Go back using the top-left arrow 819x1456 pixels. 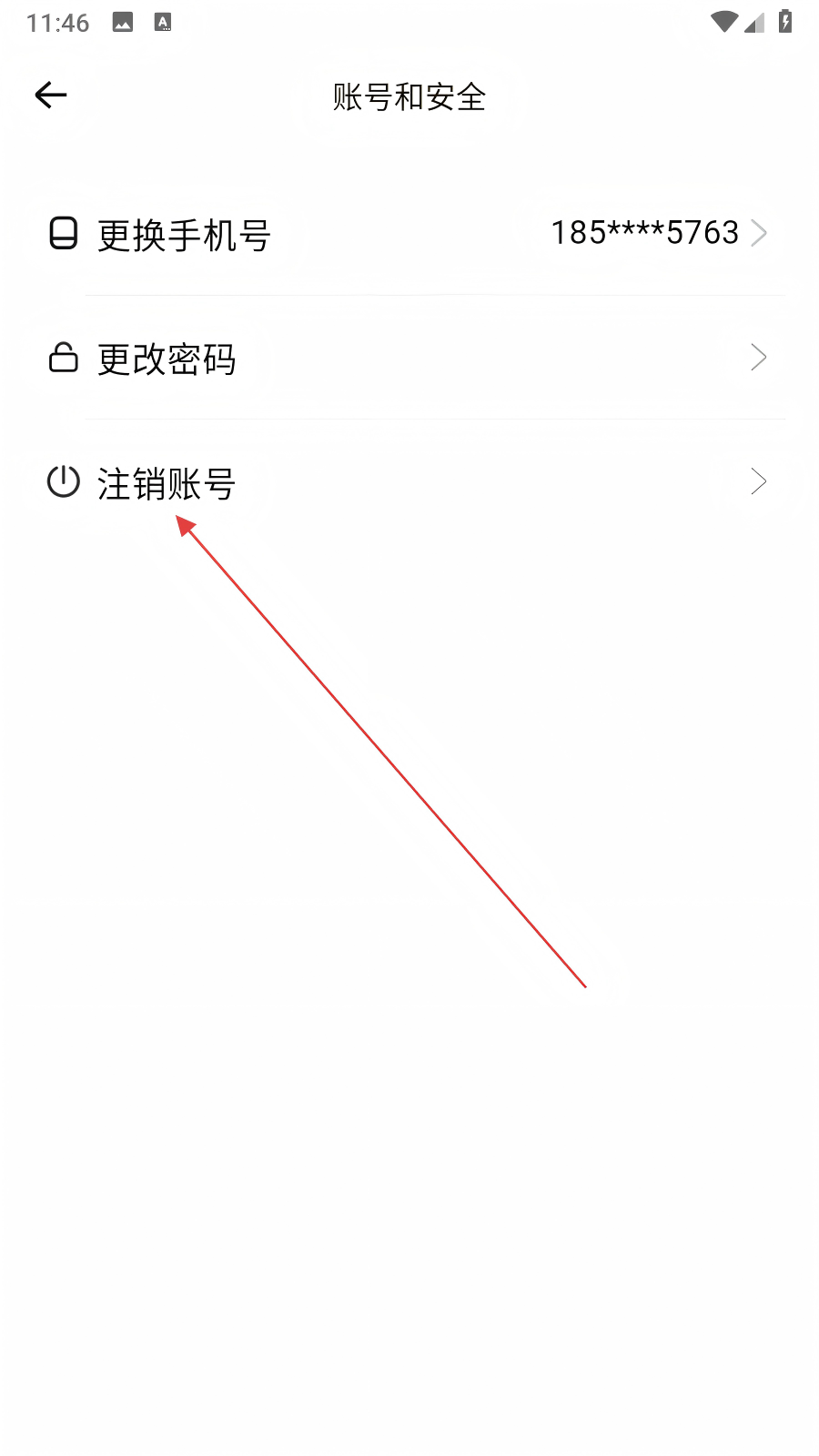coord(51,95)
